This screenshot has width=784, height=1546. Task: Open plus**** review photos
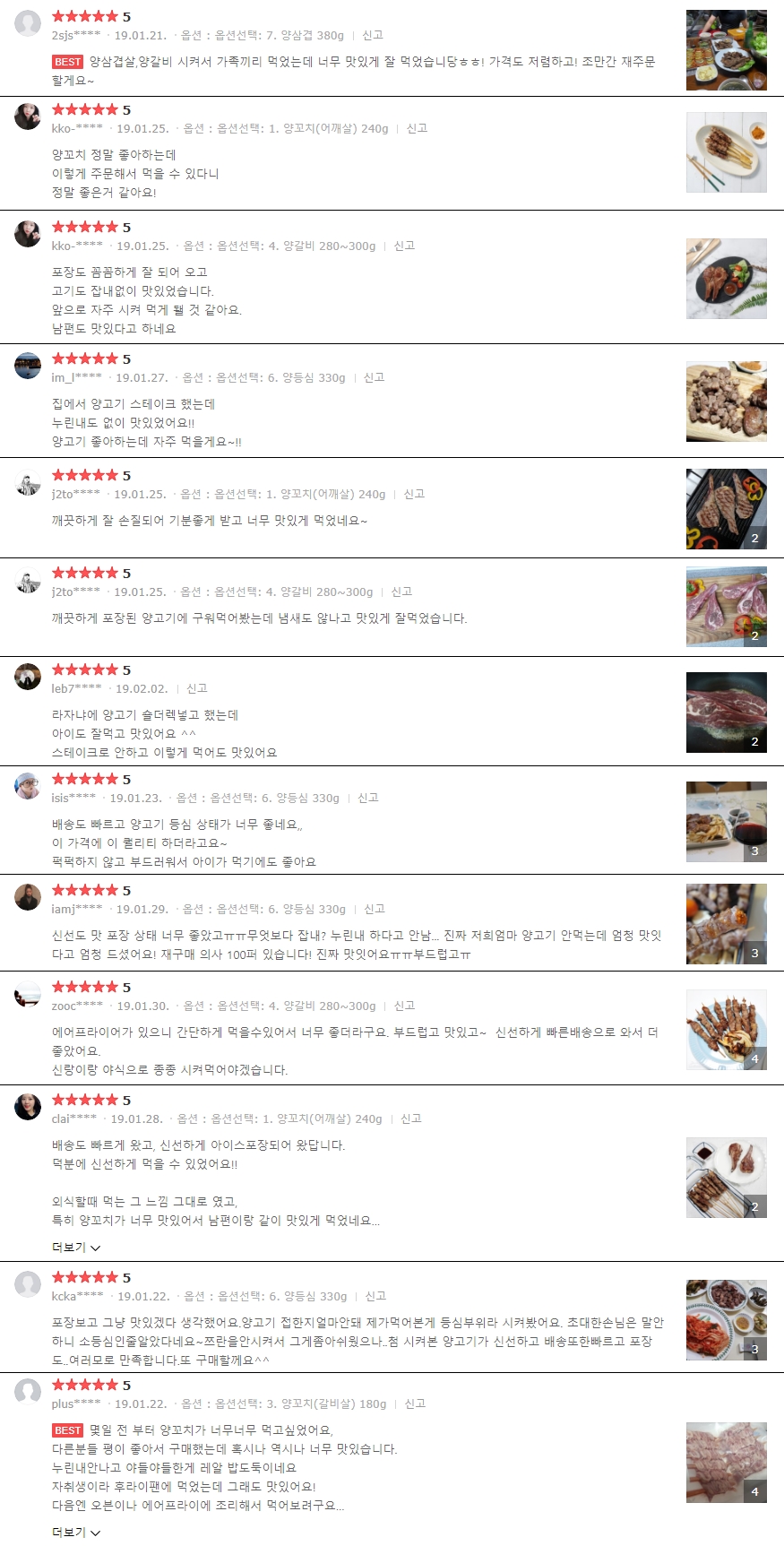point(726,1463)
